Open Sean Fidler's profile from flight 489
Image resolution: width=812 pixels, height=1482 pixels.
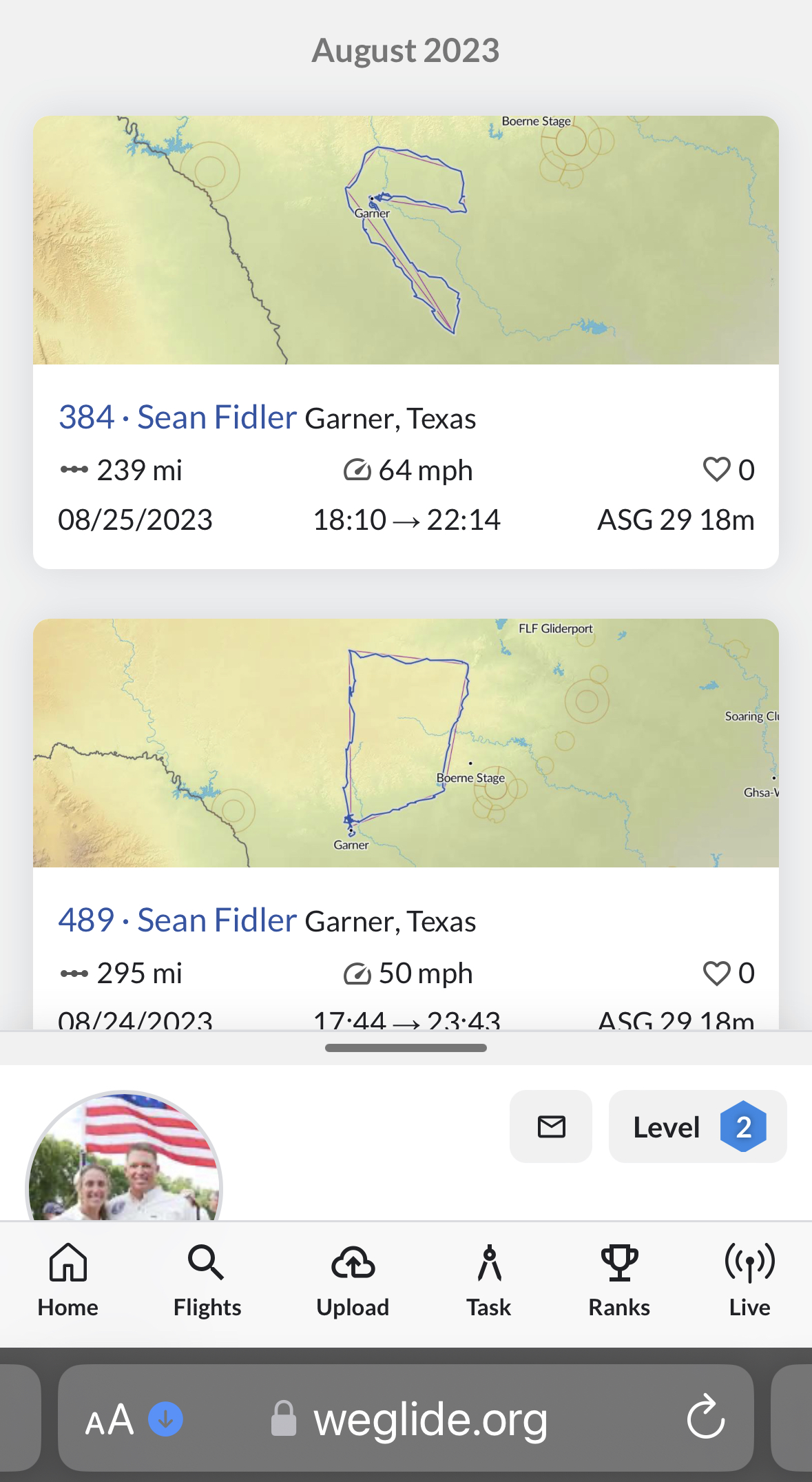(217, 920)
